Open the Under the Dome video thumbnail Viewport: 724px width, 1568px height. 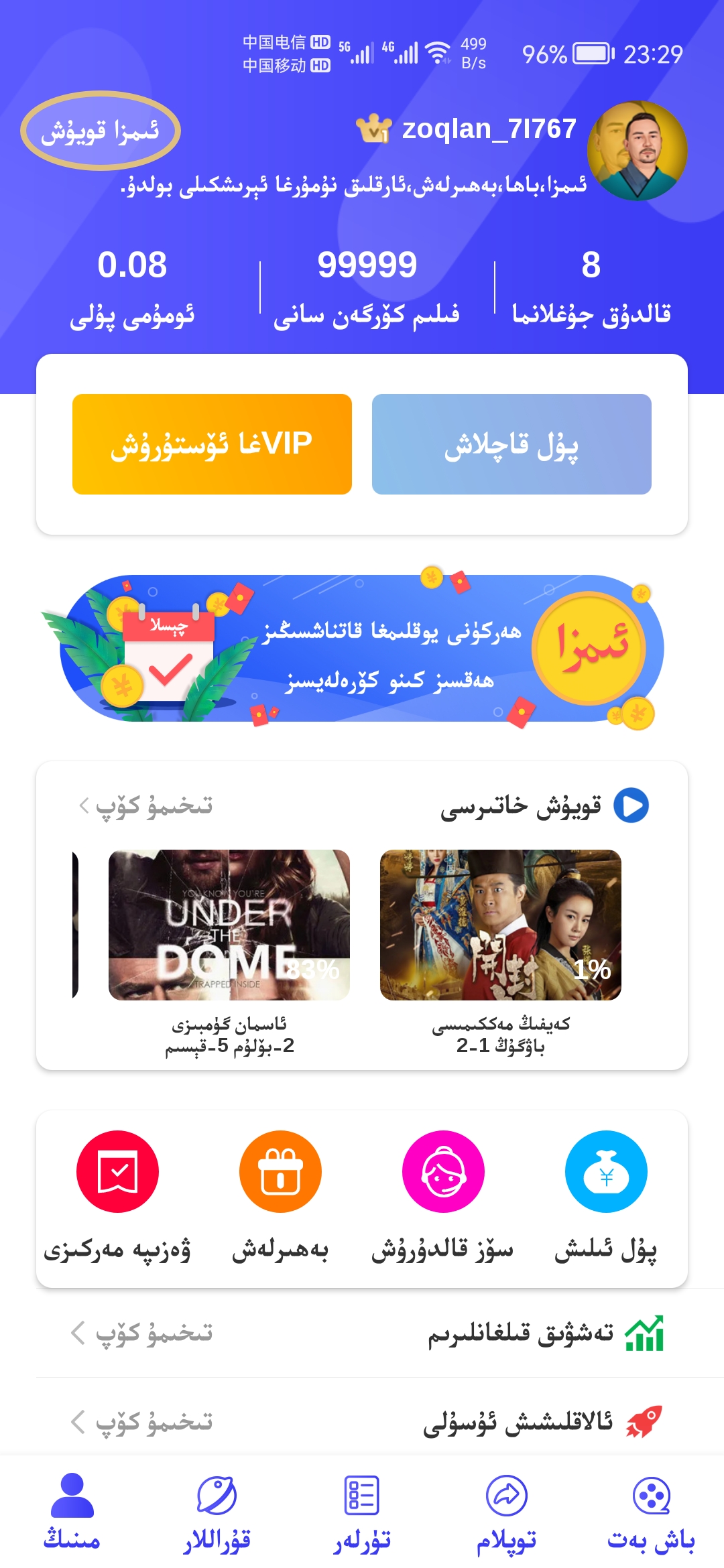click(x=229, y=925)
